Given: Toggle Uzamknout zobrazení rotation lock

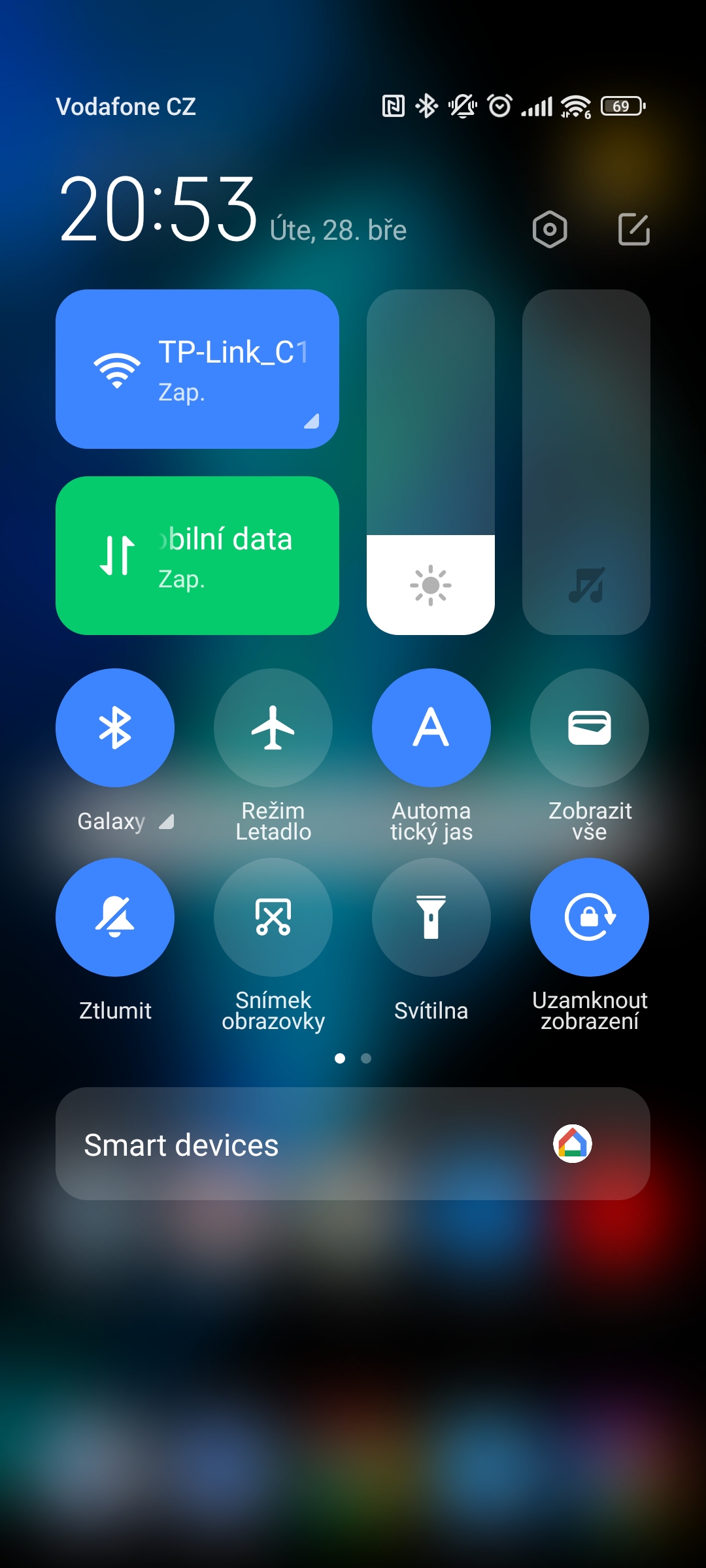Looking at the screenshot, I should click(589, 917).
